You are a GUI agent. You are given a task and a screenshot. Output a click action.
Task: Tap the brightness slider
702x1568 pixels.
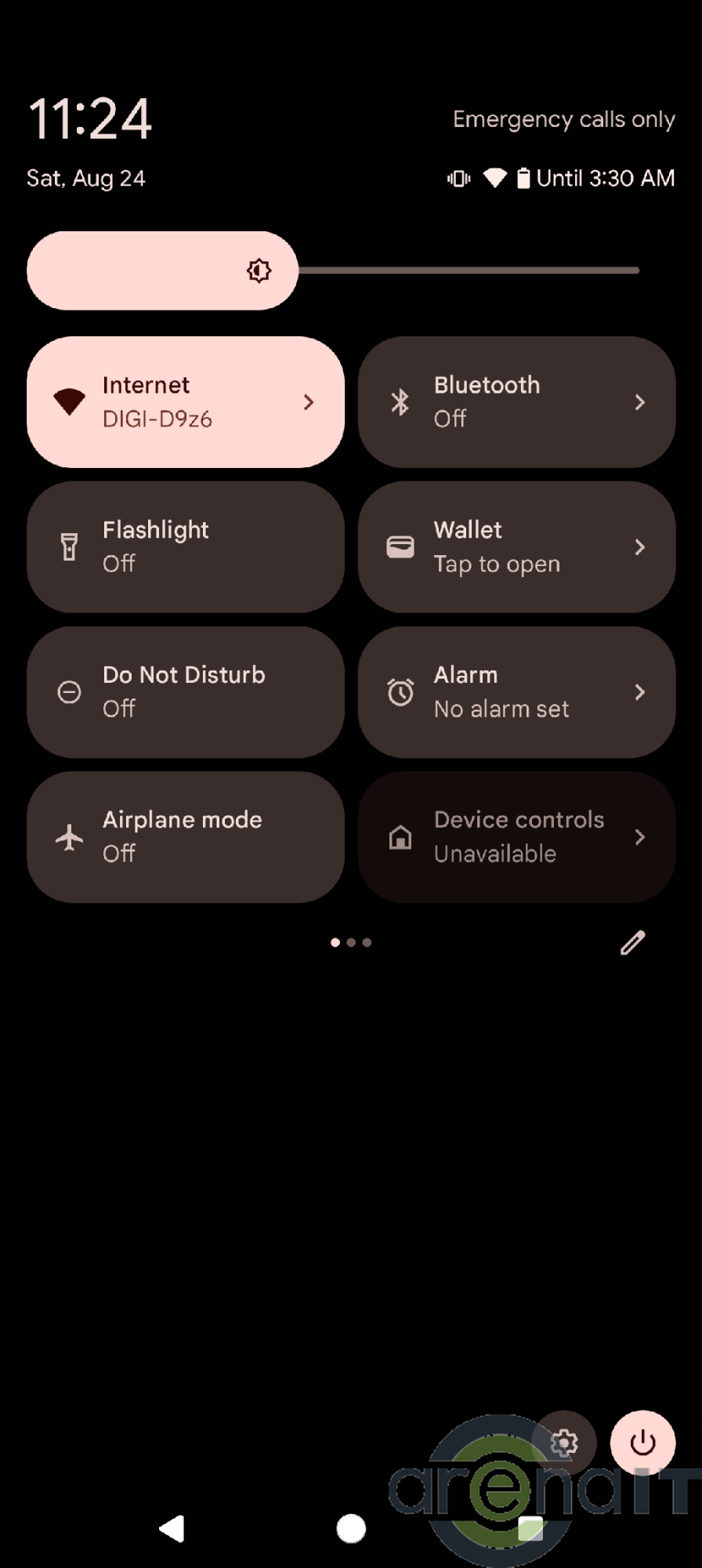click(333, 270)
